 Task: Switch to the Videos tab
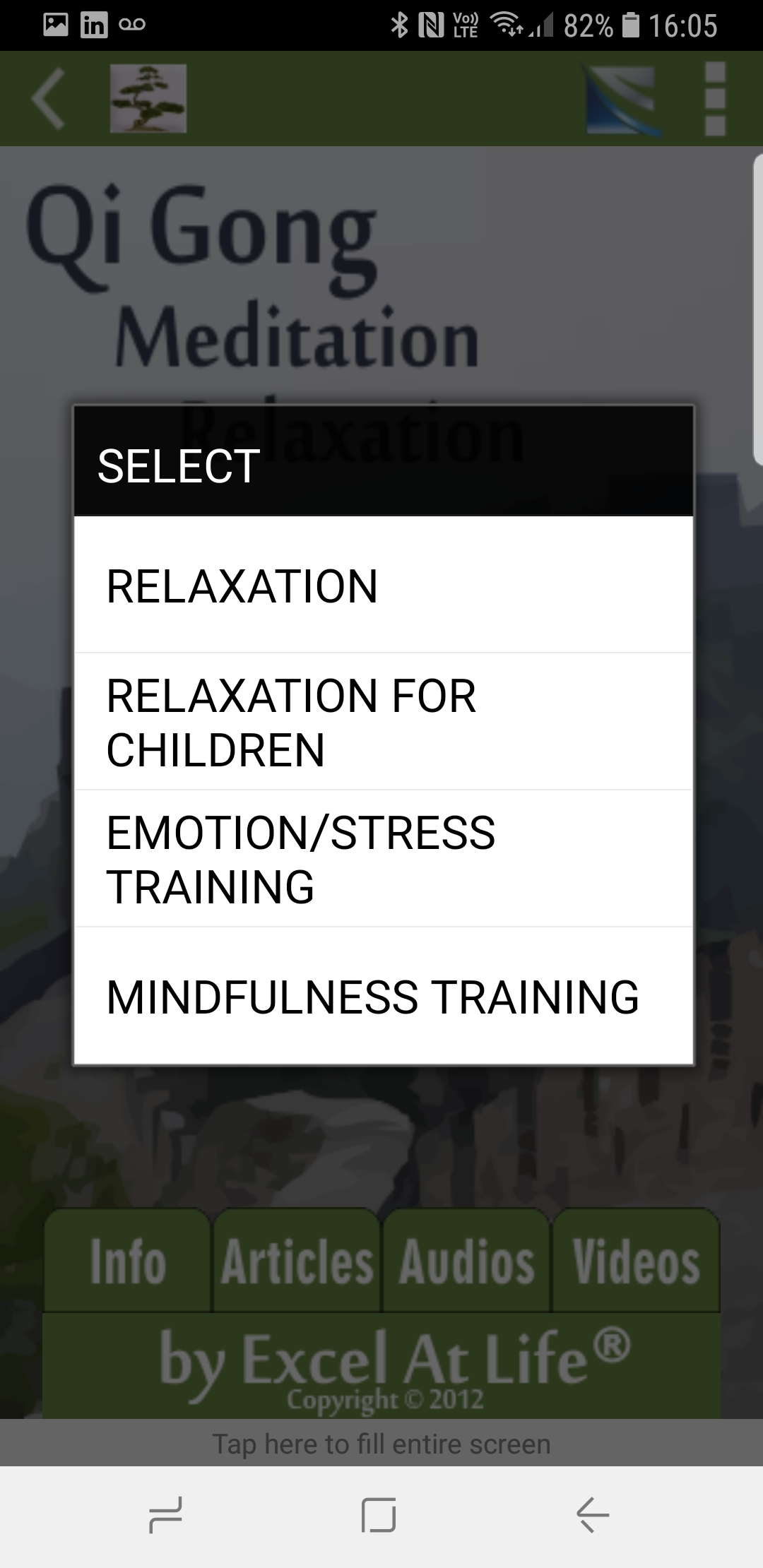click(x=636, y=1261)
